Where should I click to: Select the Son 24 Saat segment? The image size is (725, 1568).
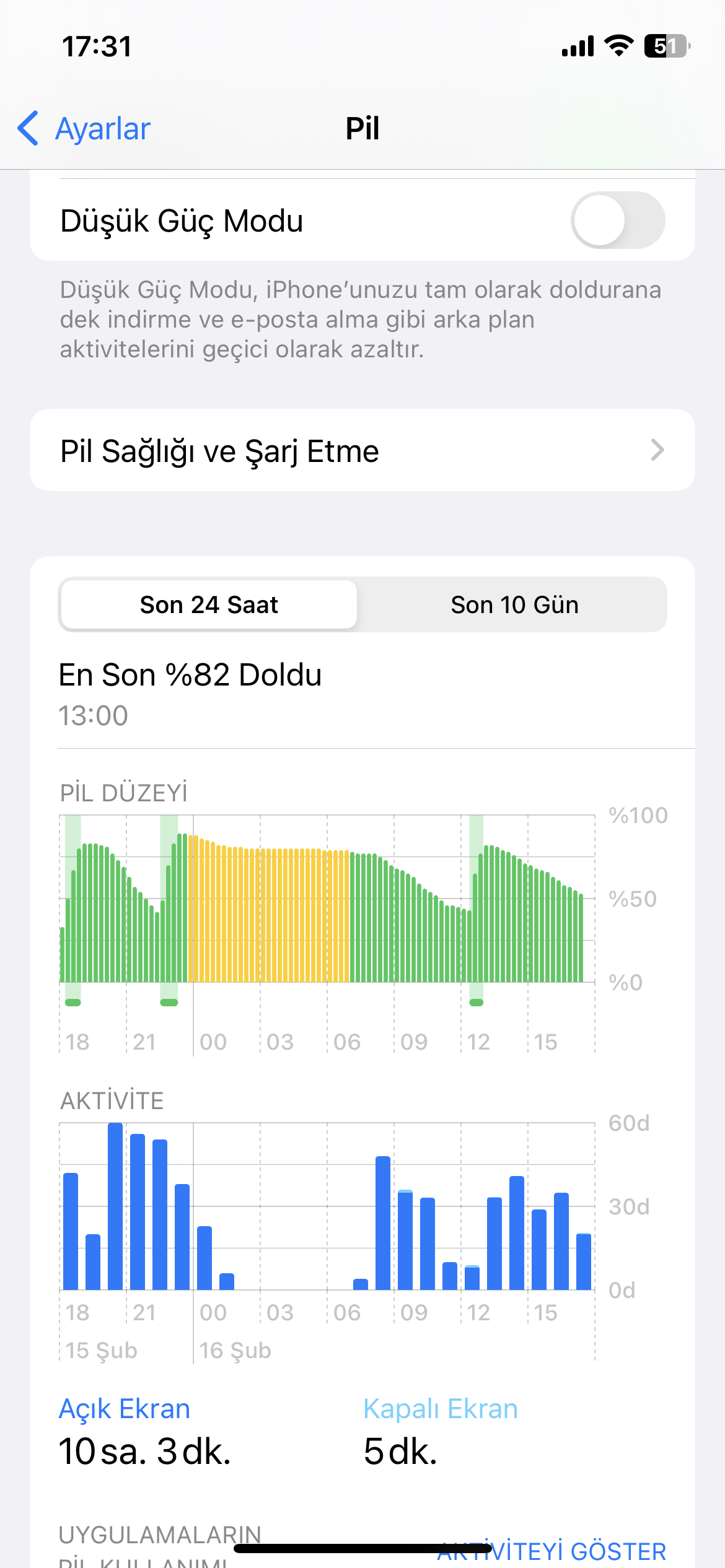209,604
